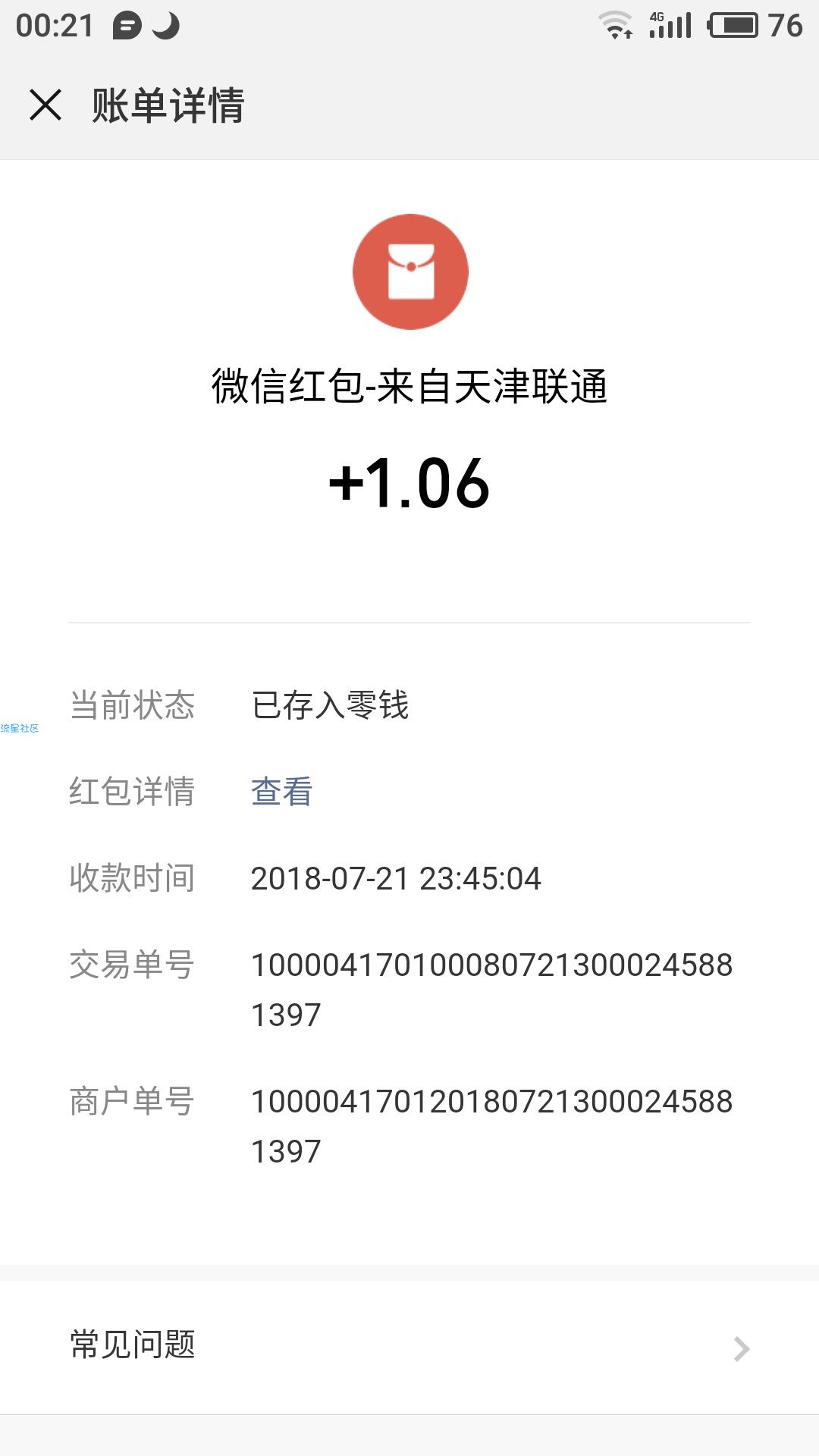Viewport: 819px width, 1456px height.
Task: Close the bill details page
Action: point(45,105)
